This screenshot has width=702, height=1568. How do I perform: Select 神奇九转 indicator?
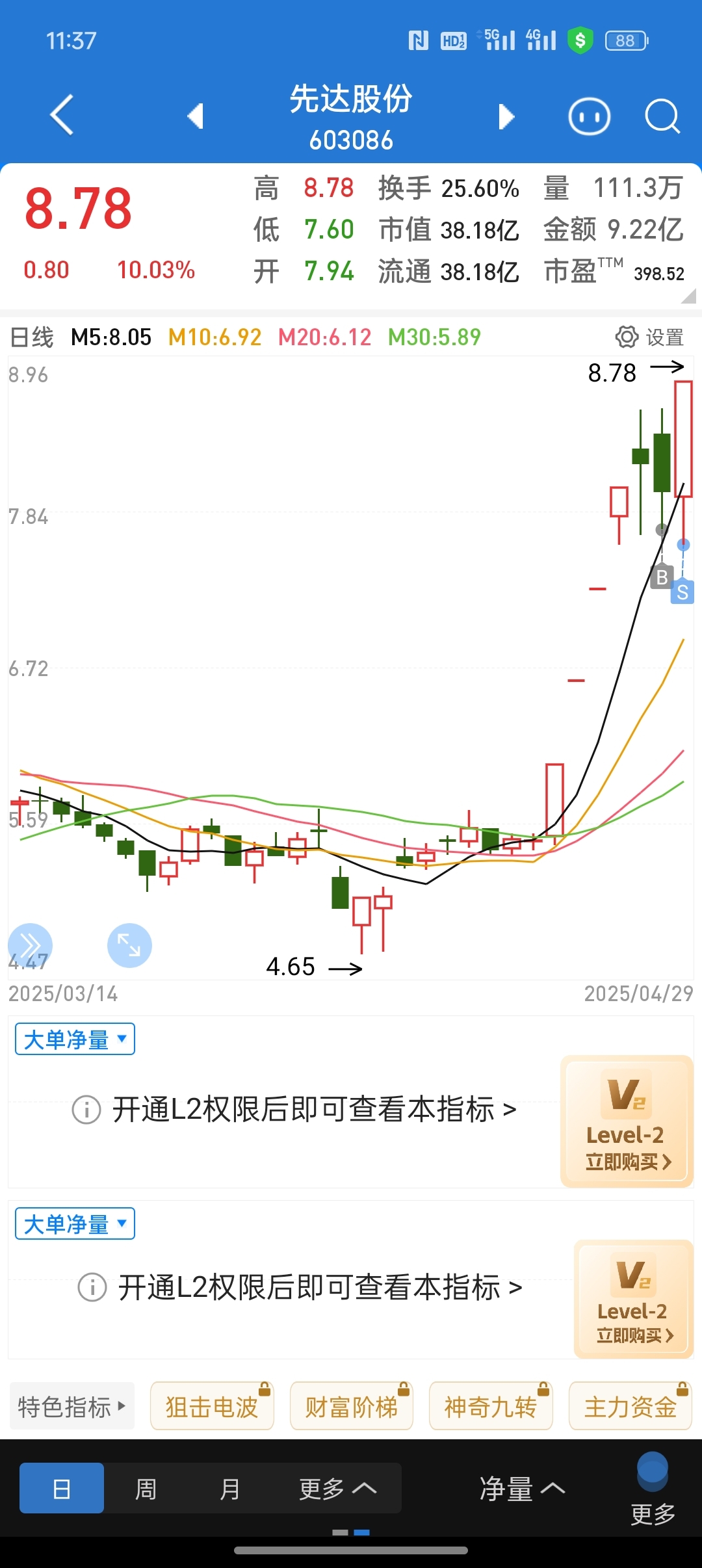491,1407
